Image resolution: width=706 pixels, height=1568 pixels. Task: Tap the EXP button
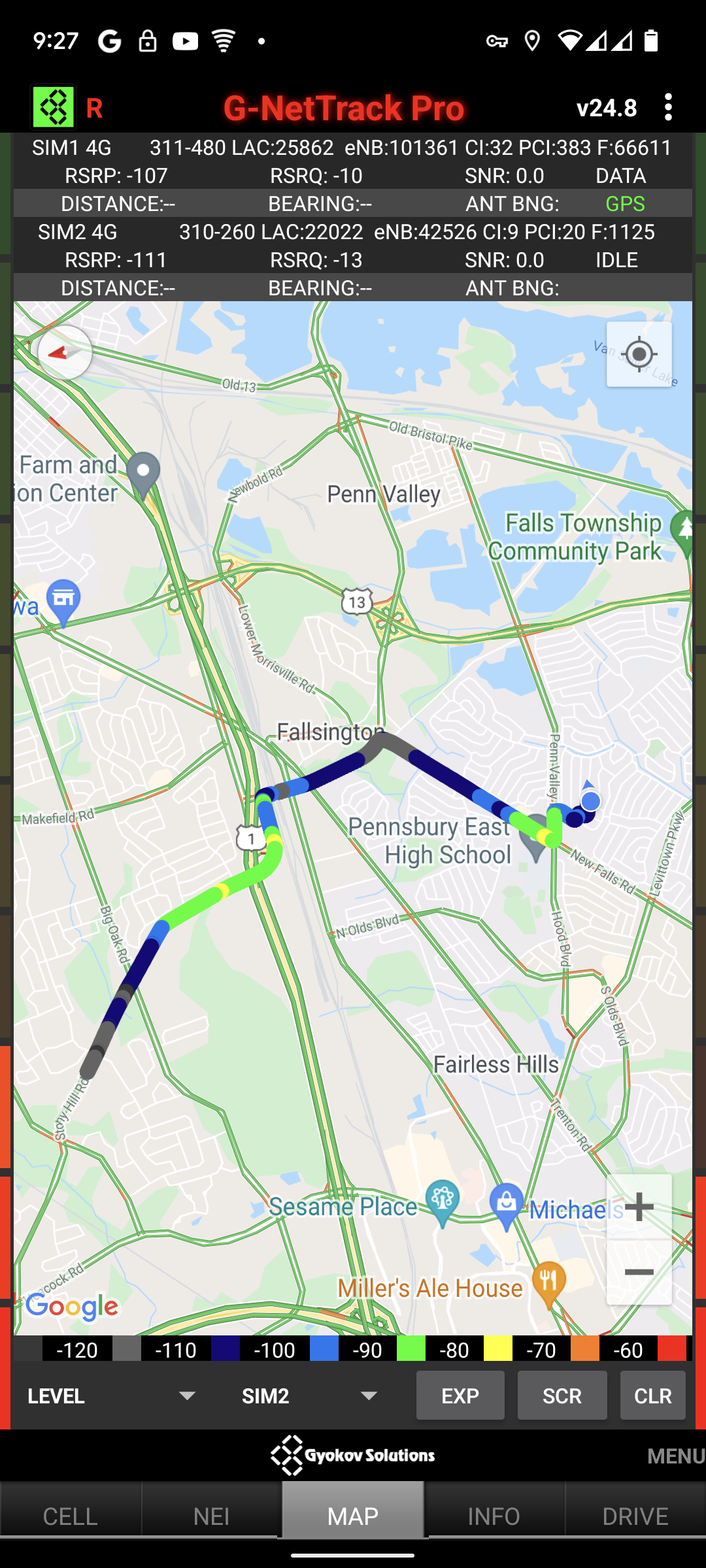[x=460, y=1396]
